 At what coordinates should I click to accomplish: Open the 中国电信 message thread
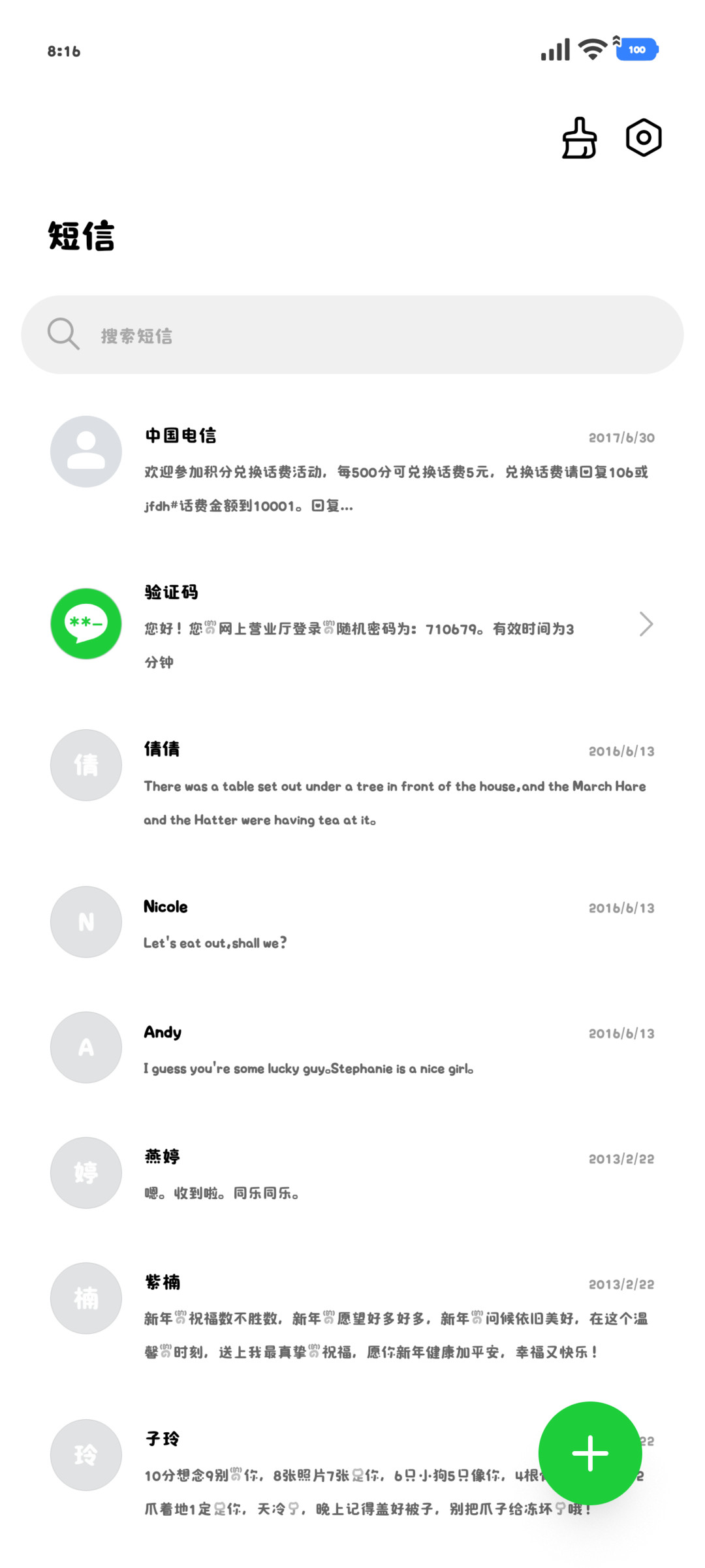click(x=352, y=467)
